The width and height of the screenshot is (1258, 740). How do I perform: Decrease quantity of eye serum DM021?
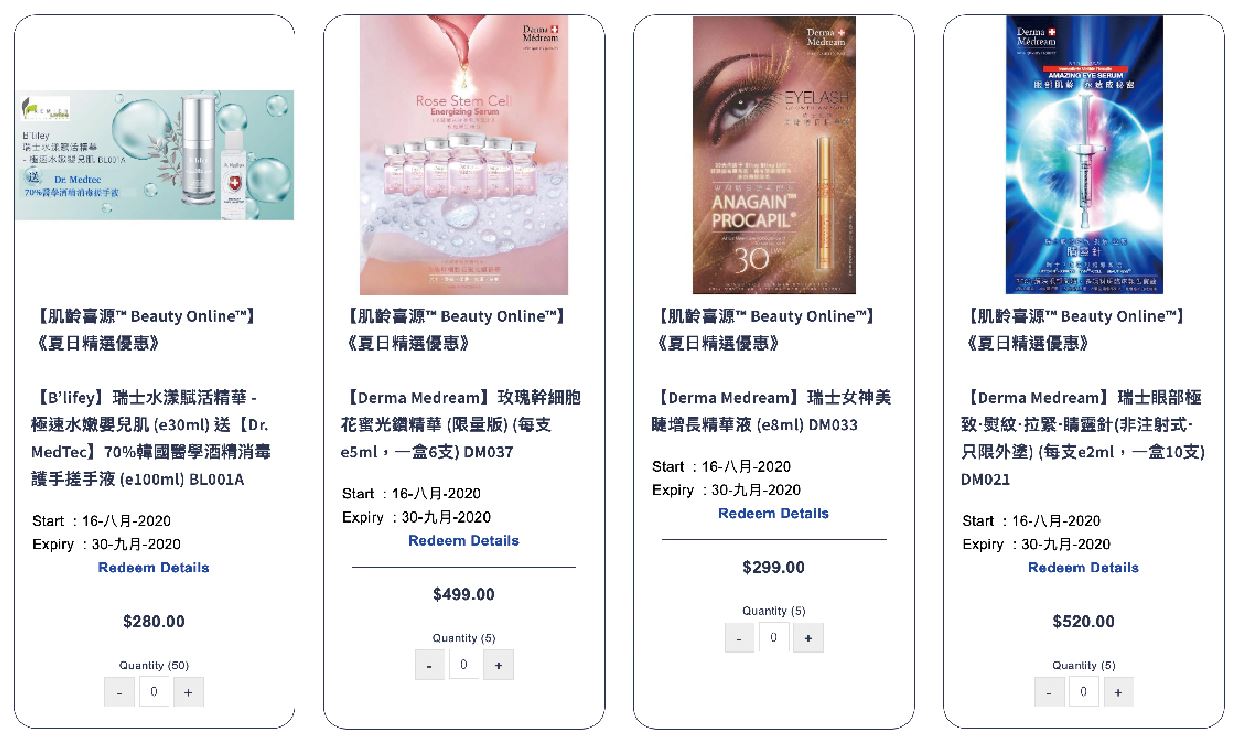(1049, 692)
